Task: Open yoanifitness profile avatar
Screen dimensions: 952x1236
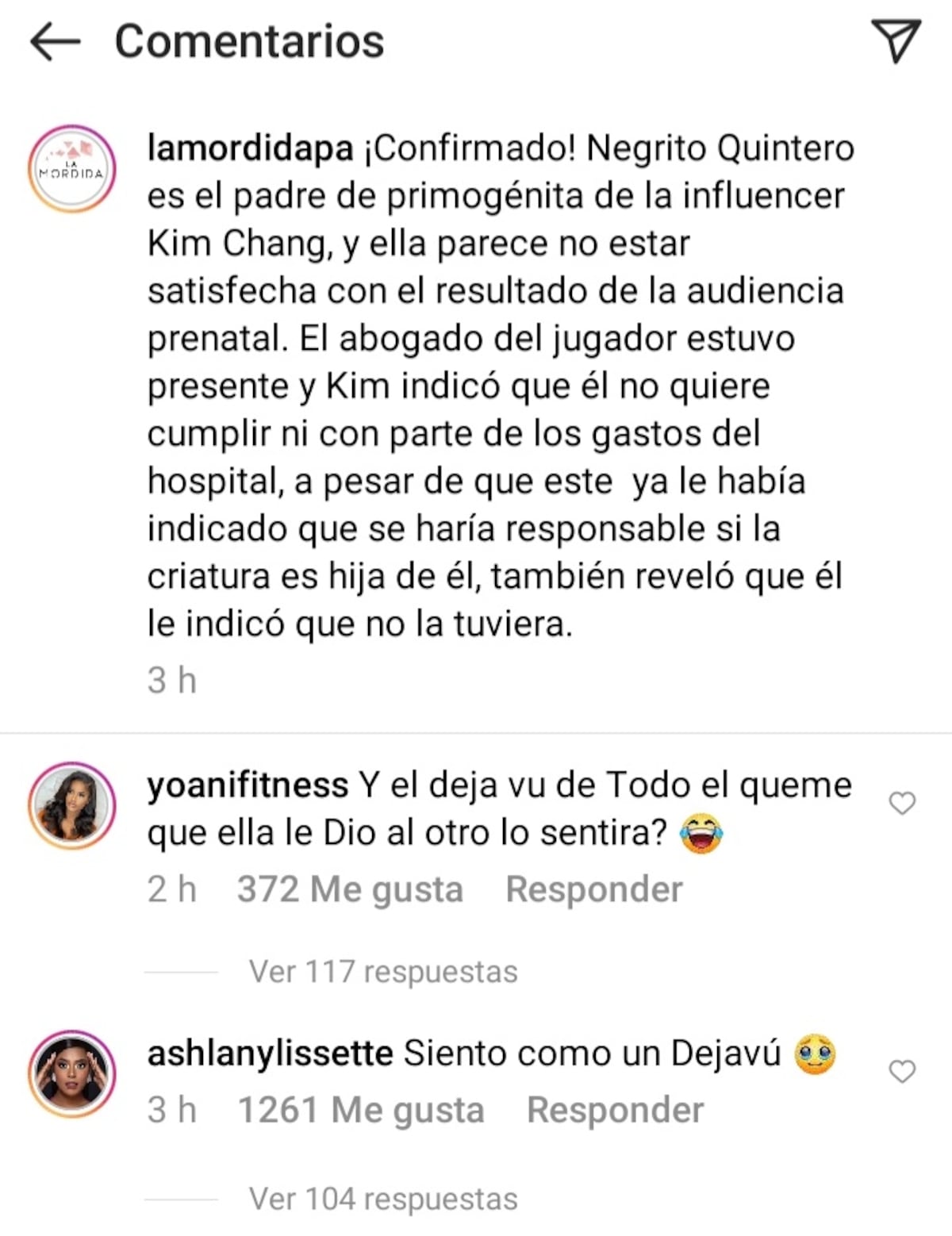Action: pos(72,806)
